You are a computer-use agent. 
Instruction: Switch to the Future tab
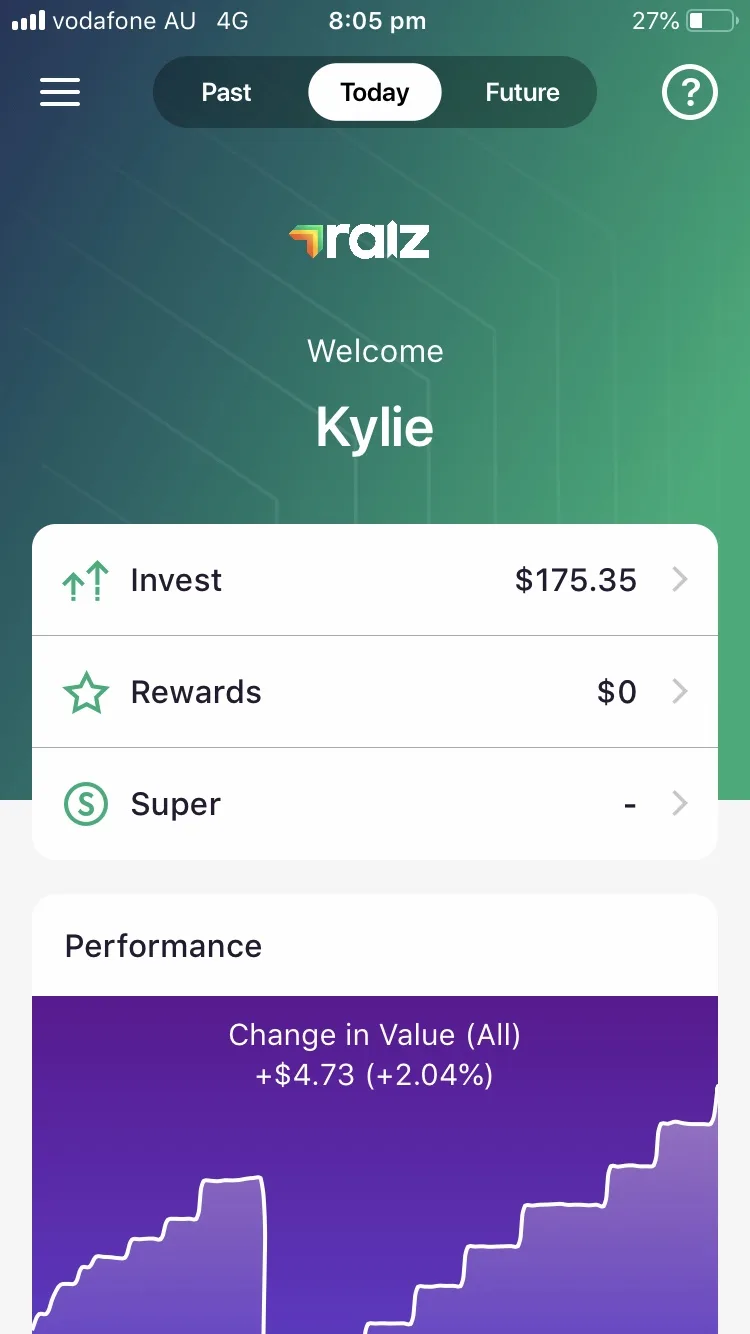point(522,92)
